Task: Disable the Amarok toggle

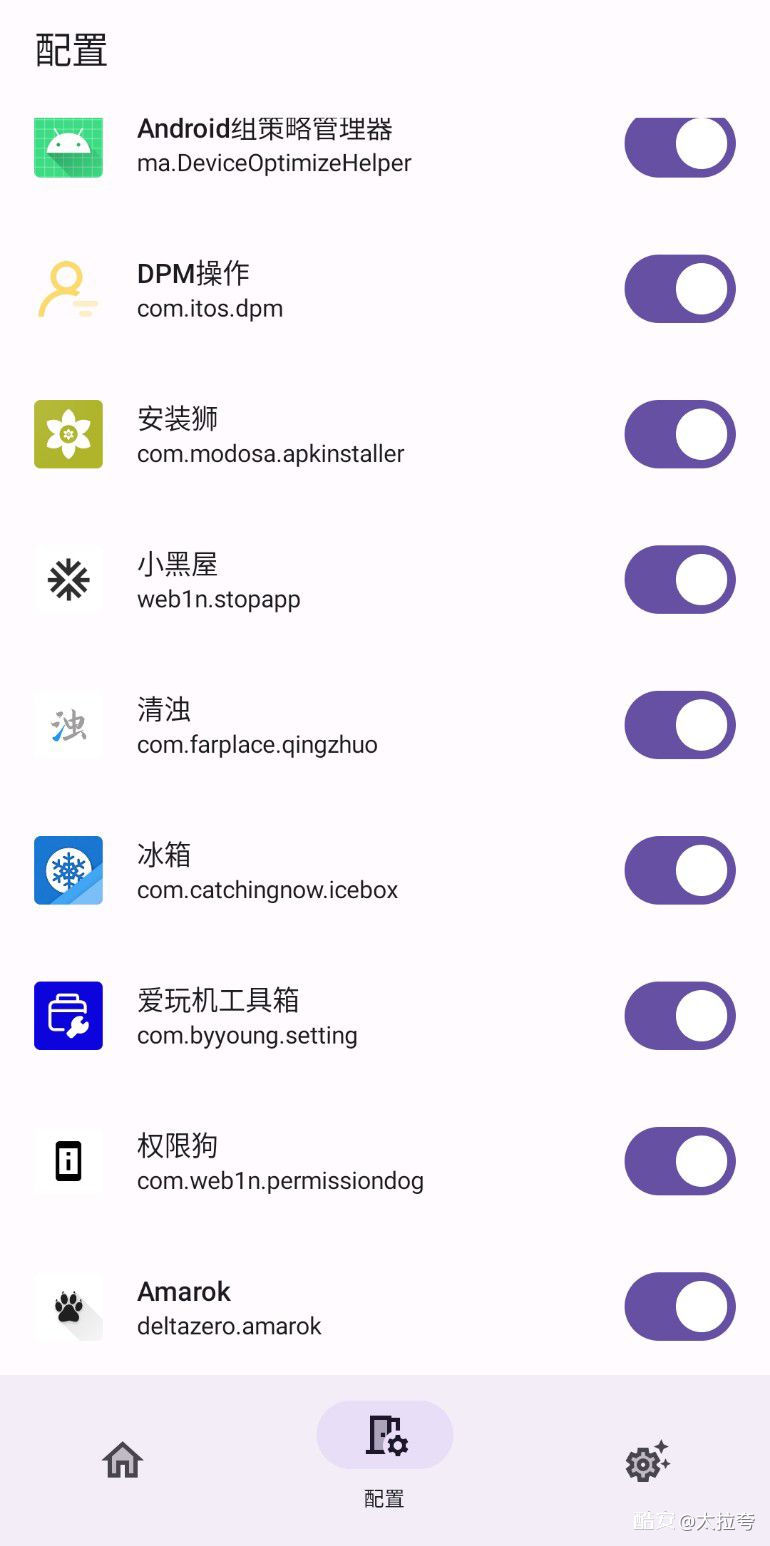Action: [x=680, y=1306]
